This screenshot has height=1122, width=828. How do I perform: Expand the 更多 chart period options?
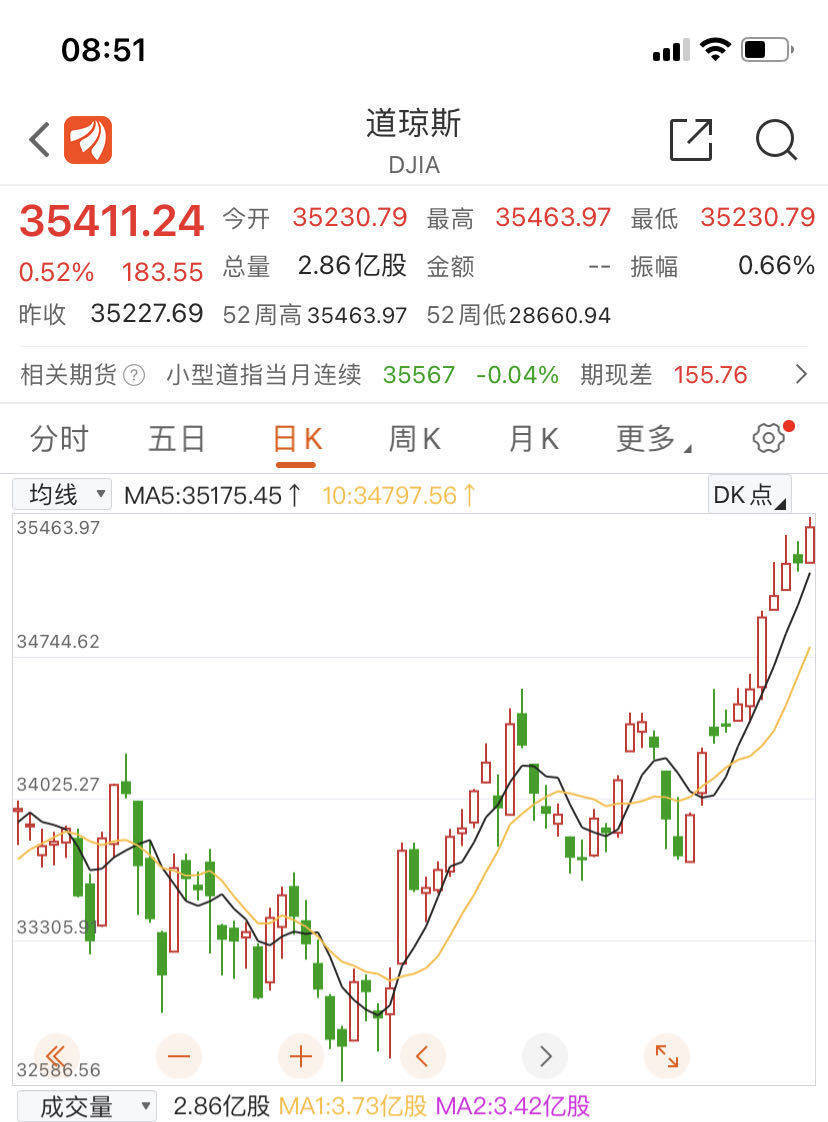(653, 439)
